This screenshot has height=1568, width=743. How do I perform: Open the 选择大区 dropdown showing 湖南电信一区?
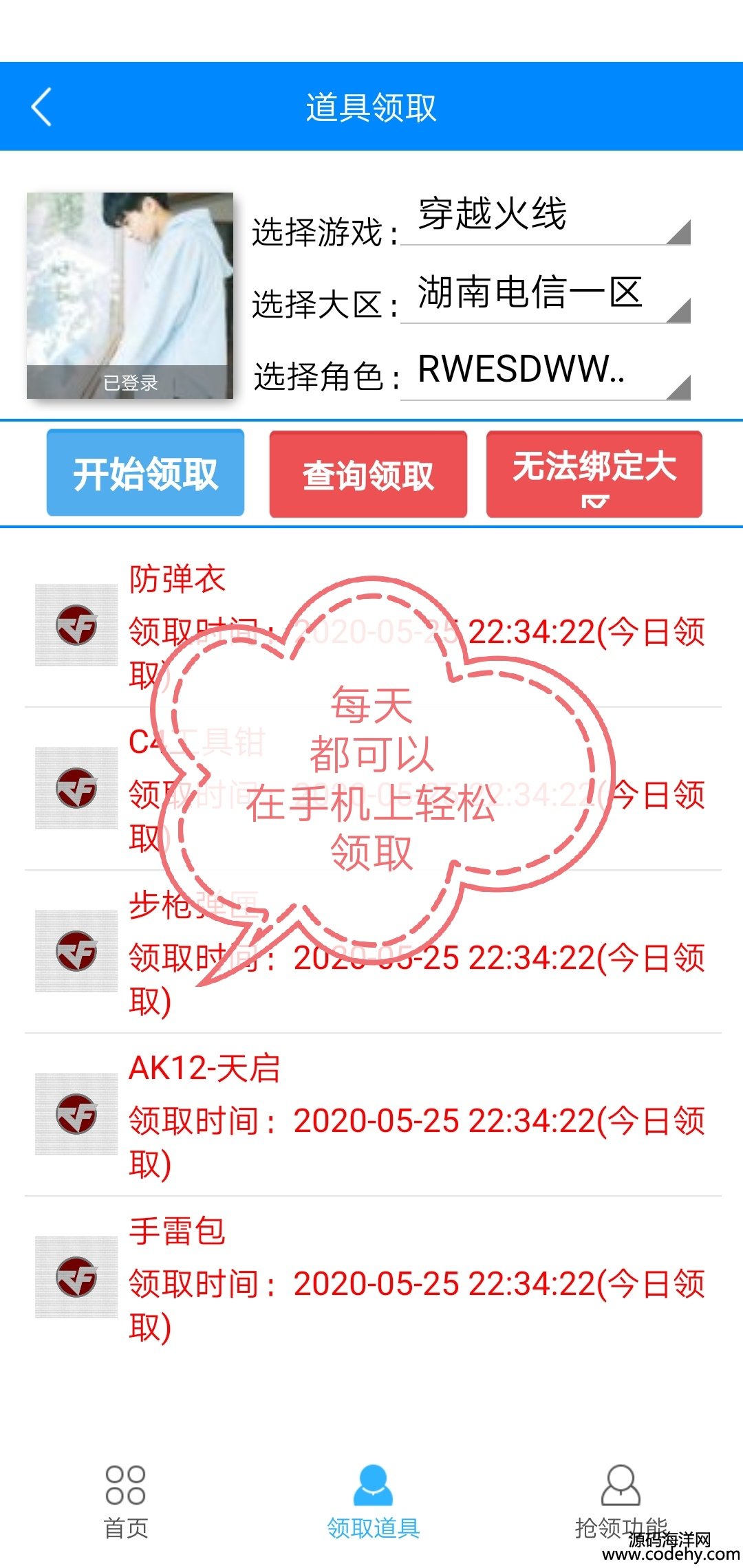(x=545, y=294)
